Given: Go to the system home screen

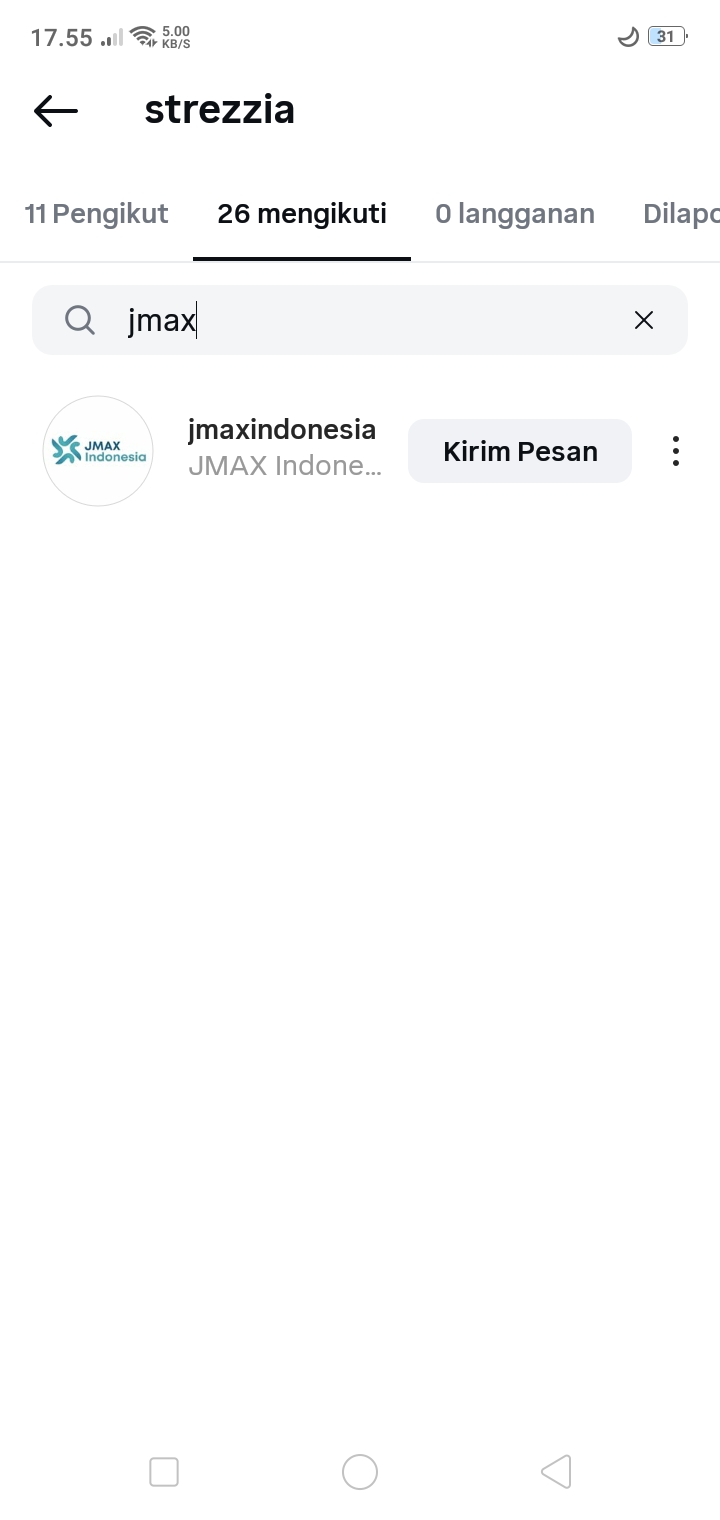Looking at the screenshot, I should pos(360,1472).
